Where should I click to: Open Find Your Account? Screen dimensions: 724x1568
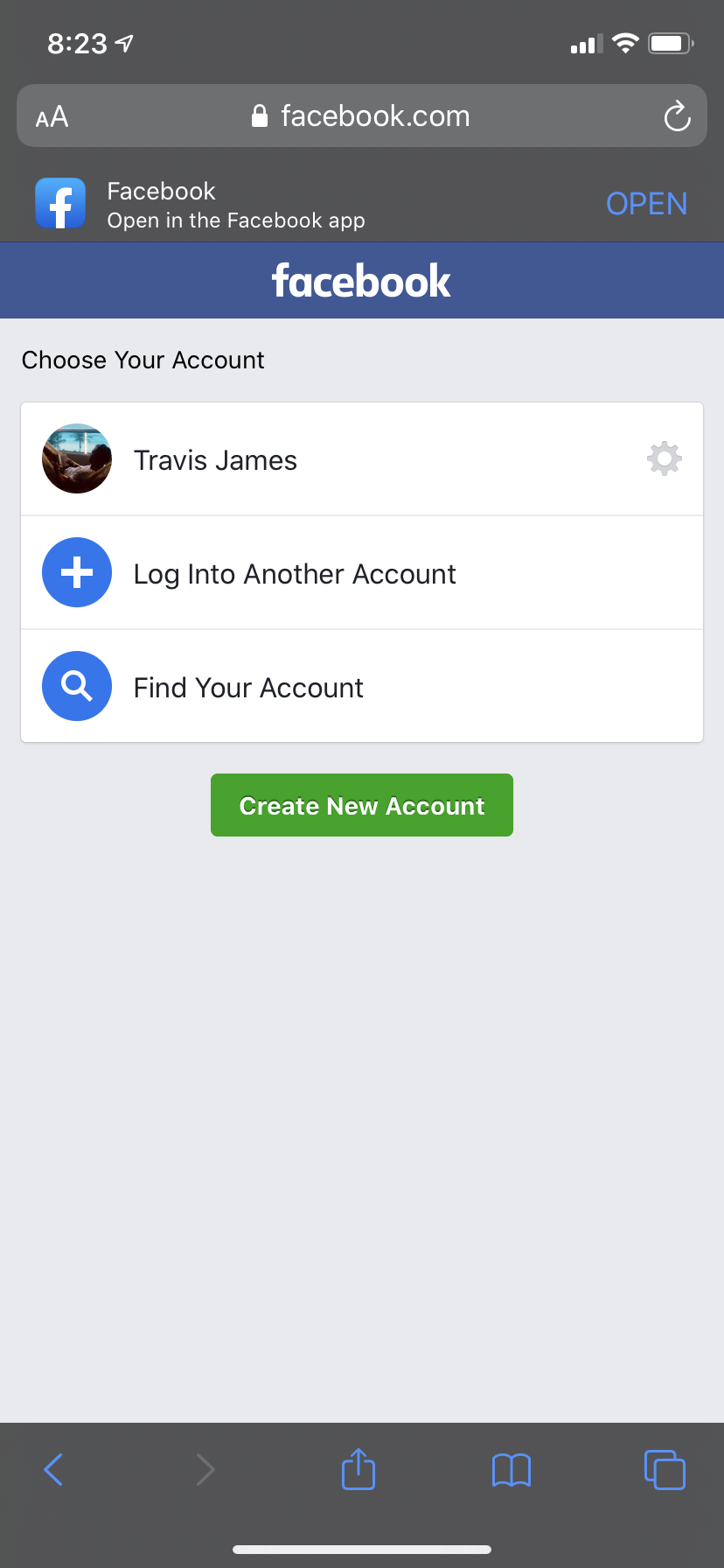point(248,688)
